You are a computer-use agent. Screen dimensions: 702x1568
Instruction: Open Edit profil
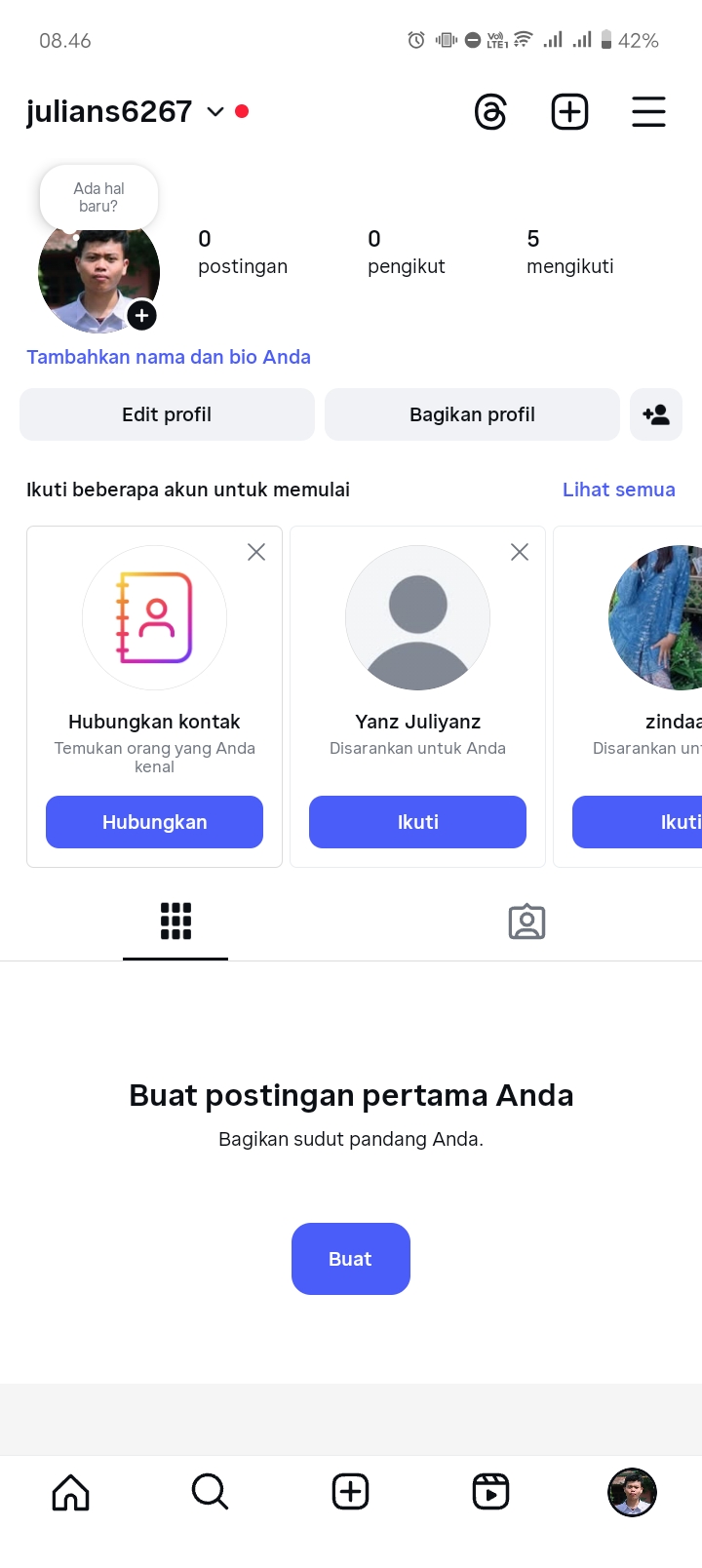(167, 414)
